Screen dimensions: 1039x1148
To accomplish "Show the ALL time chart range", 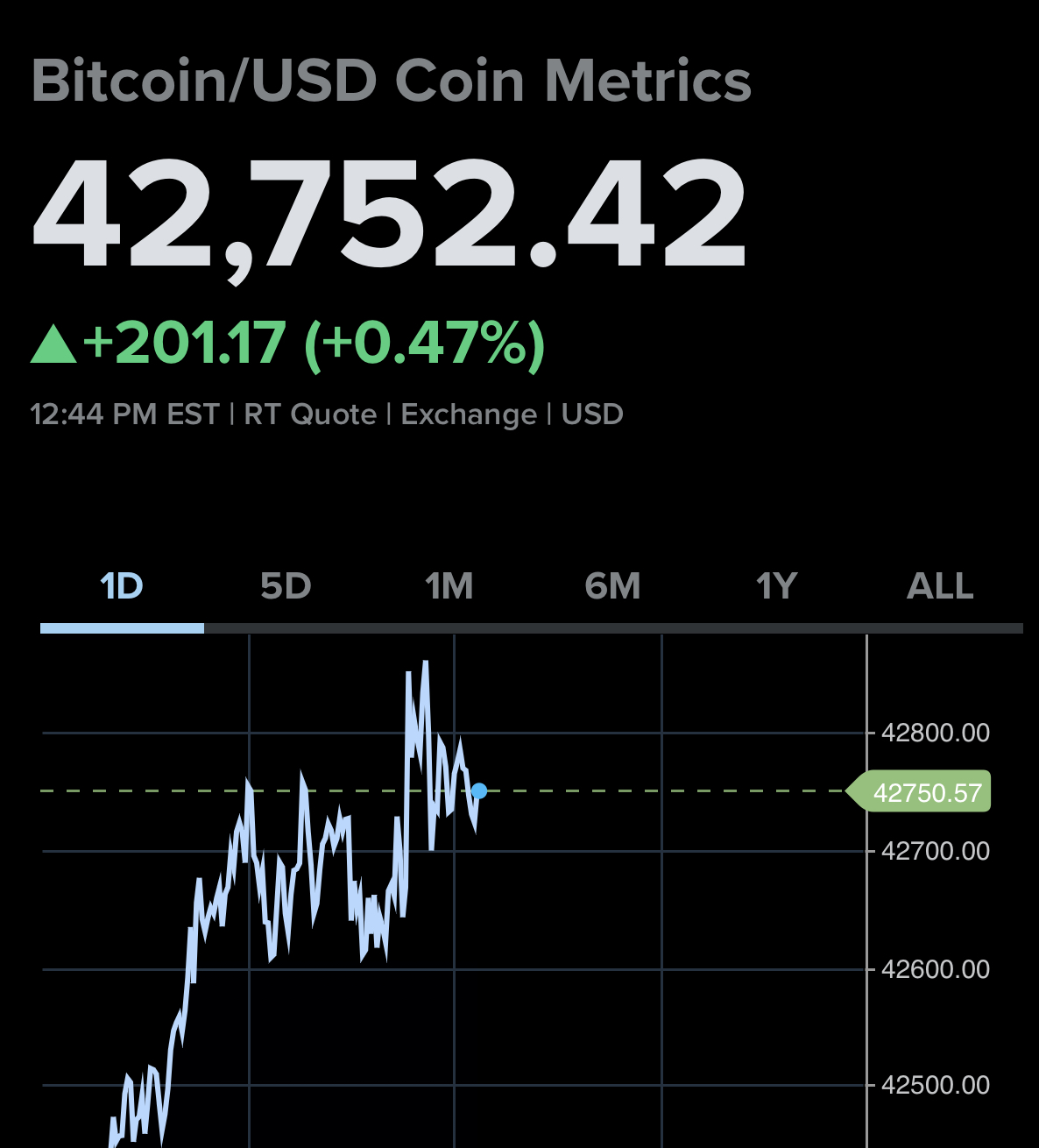I will tap(940, 586).
